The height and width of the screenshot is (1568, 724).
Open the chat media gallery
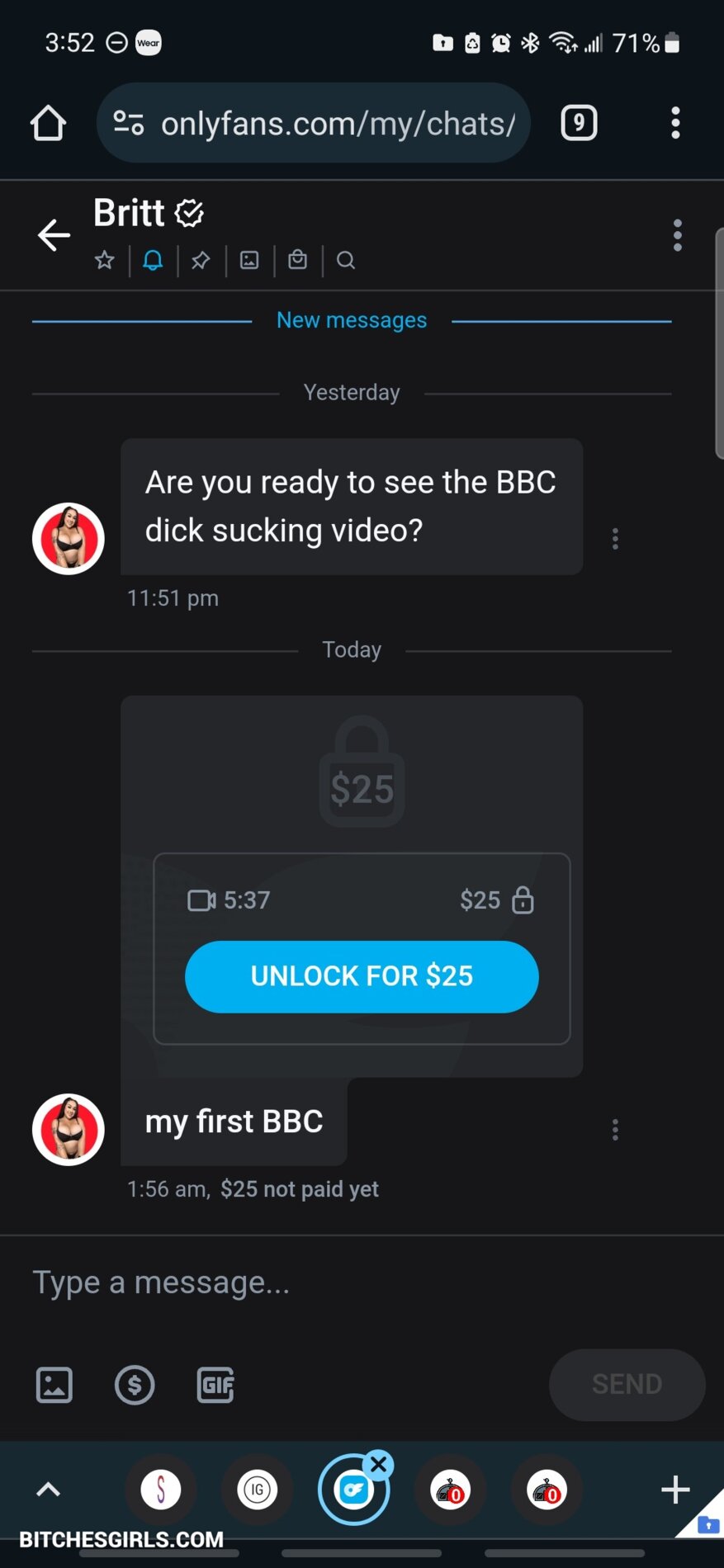pos(249,261)
